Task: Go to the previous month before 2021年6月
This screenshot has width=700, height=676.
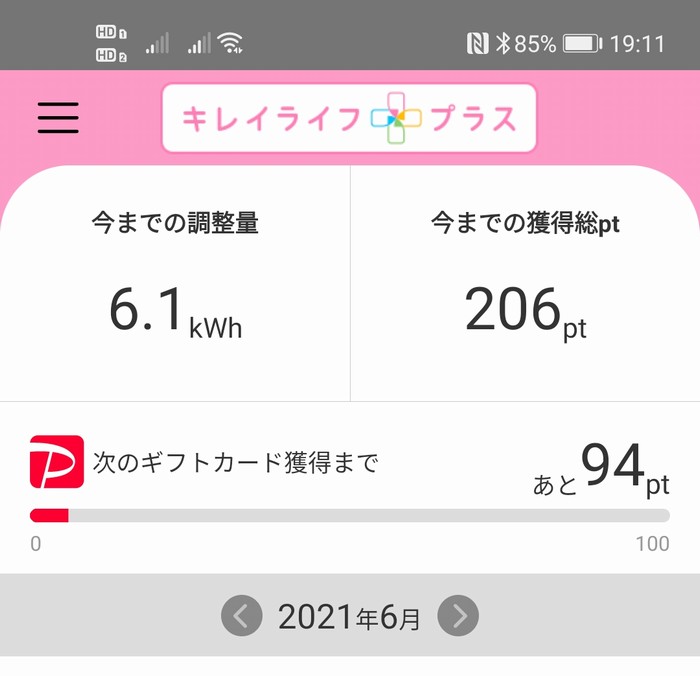Action: pyautogui.click(x=241, y=616)
